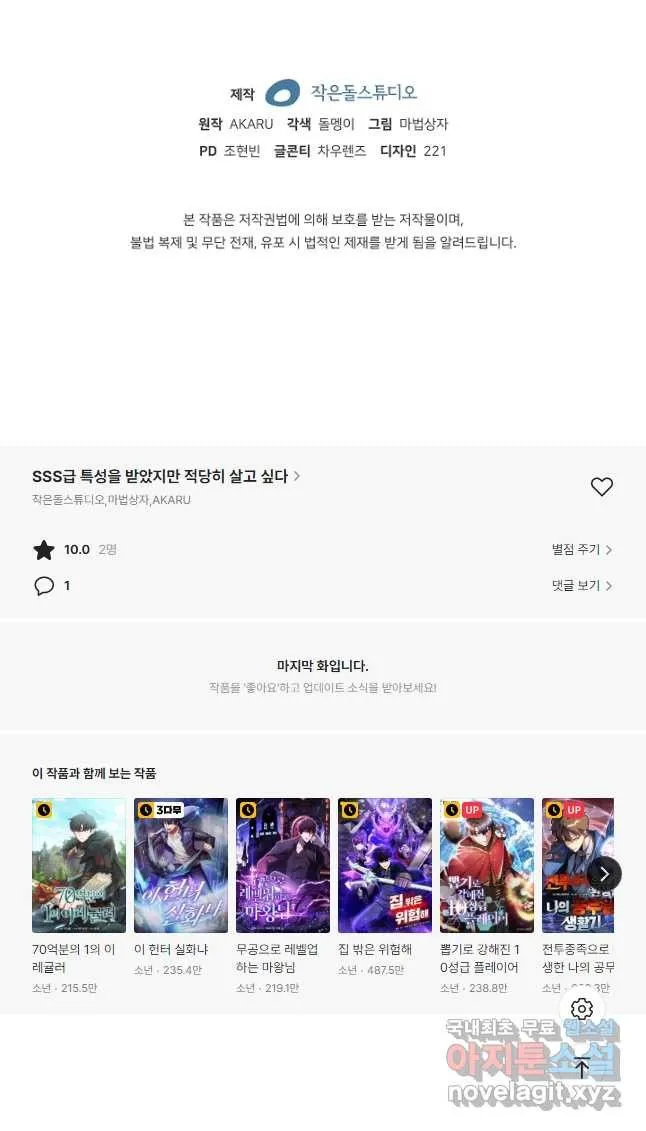The width and height of the screenshot is (646, 1131).
Task: Open 댓글 보기 to view comments
Action: coord(583,586)
